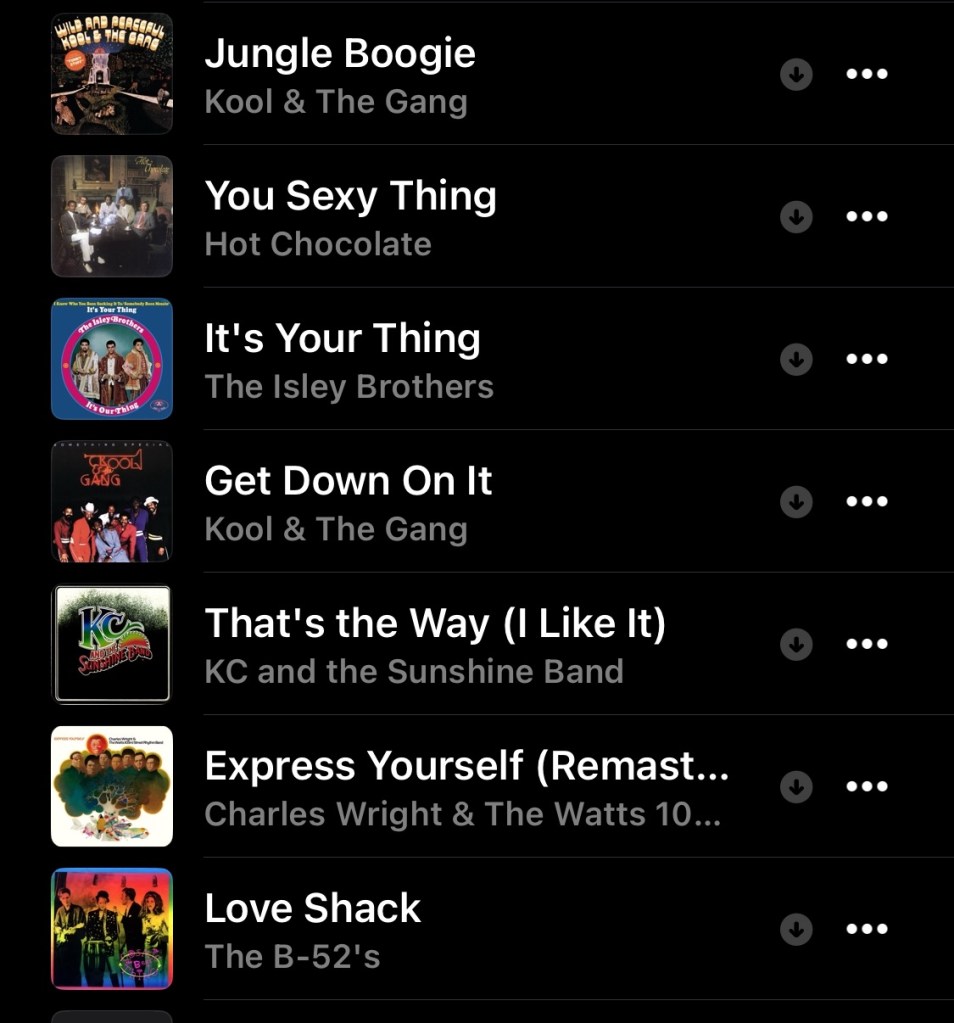Play the track Get Down On It
This screenshot has width=954, height=1023.
click(348, 502)
